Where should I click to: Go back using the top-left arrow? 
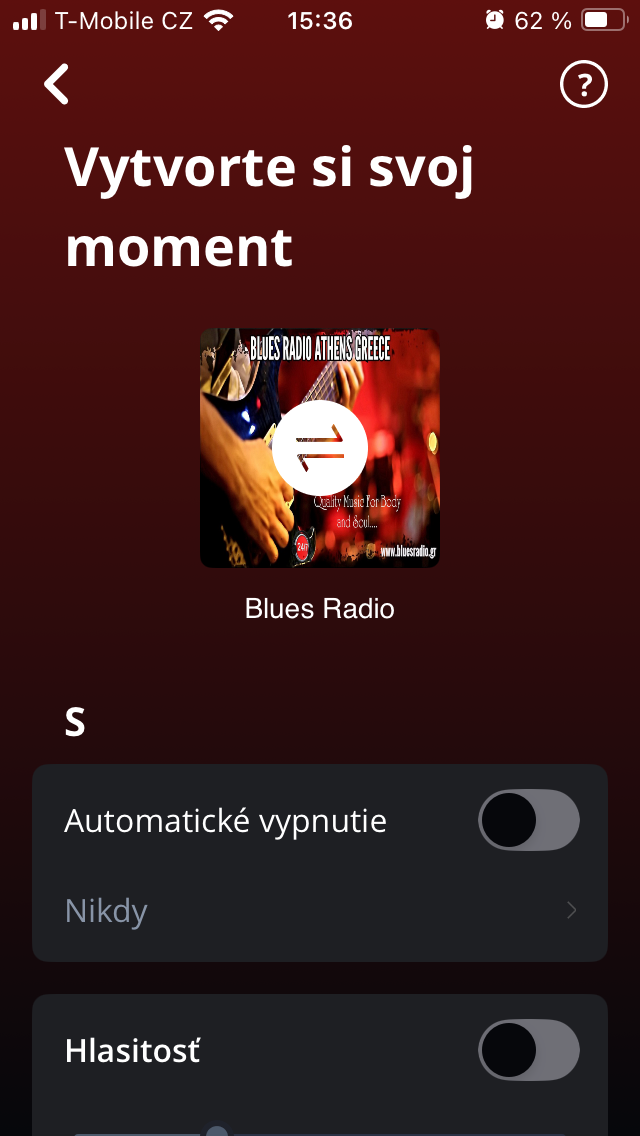57,85
